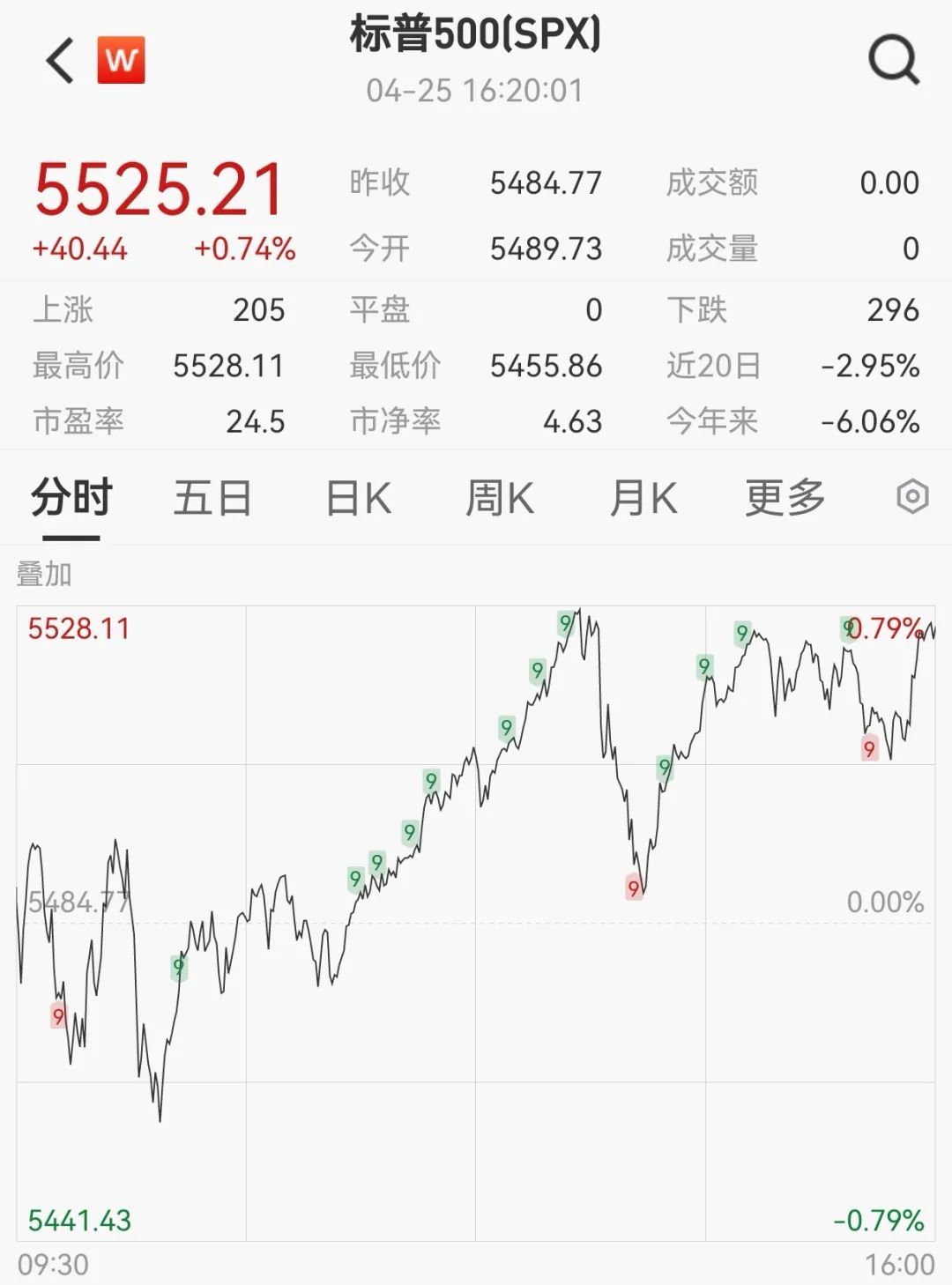
Task: Show the 月K monthly chart tab
Action: tap(643, 499)
